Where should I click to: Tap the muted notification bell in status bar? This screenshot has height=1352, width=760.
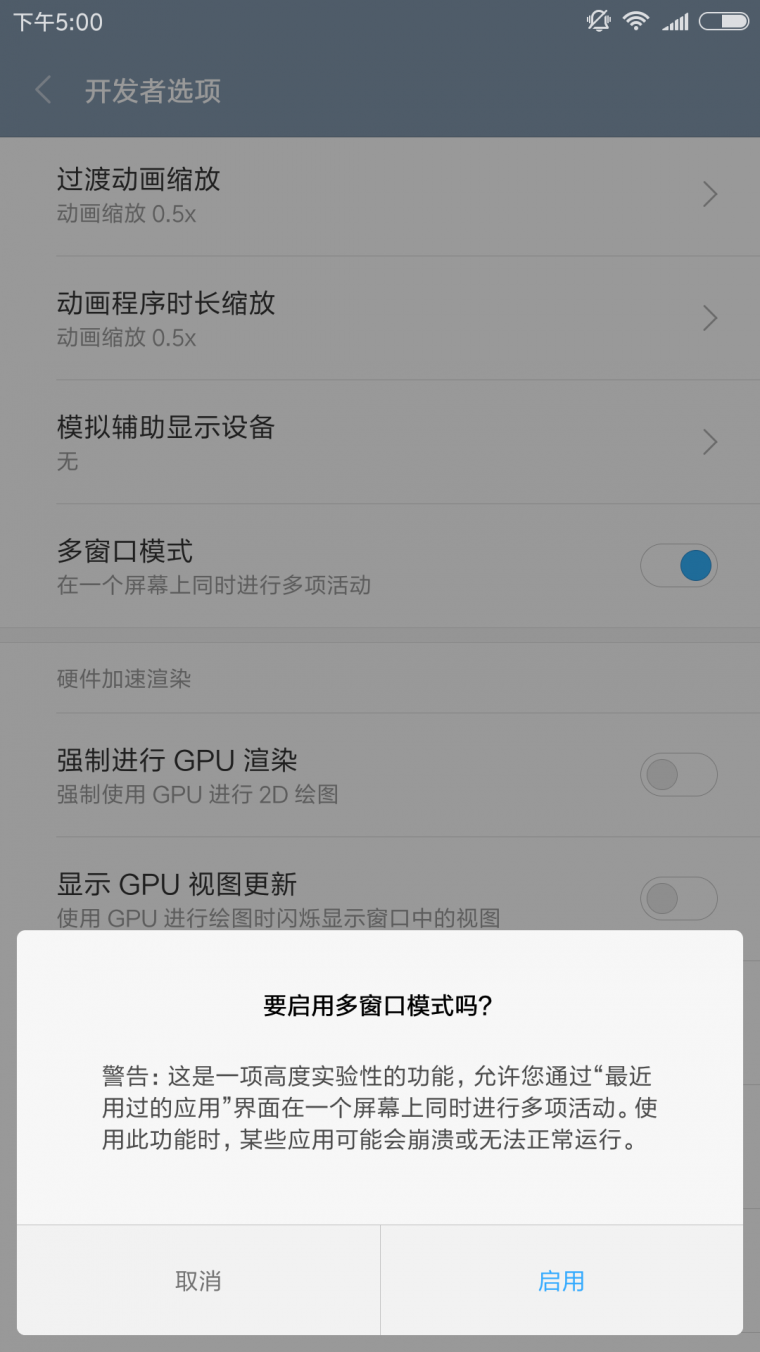click(x=597, y=21)
